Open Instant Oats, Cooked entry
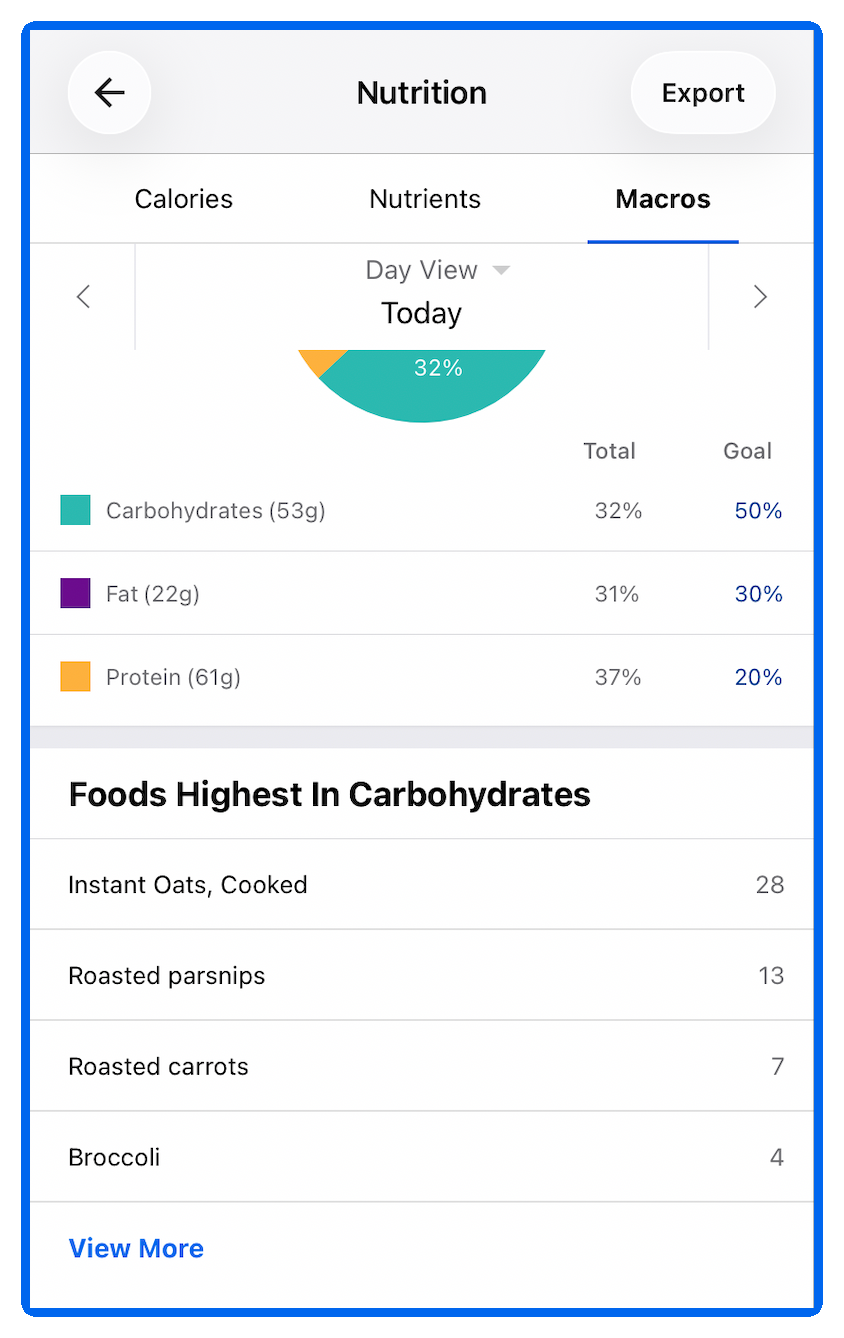The height and width of the screenshot is (1338, 844). pyautogui.click(x=422, y=884)
